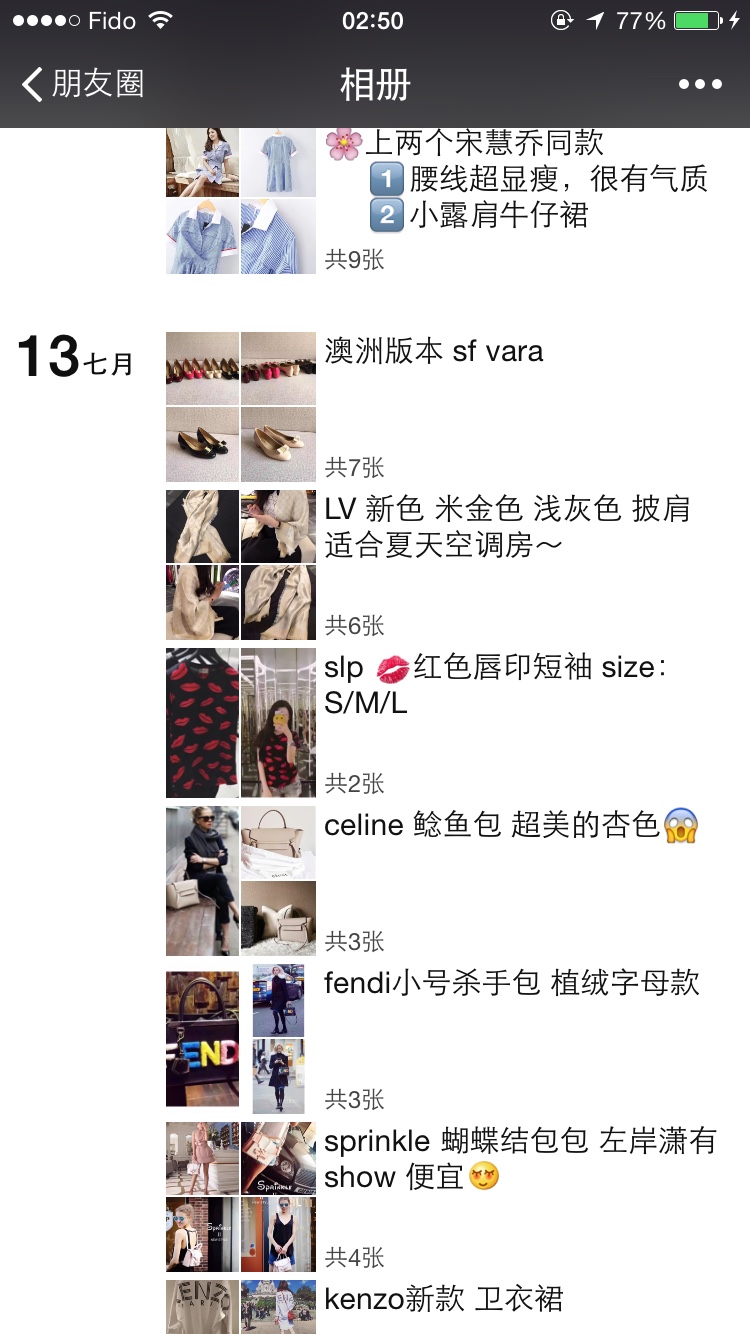Open the three-dot more options menu
750x1334 pixels.
700,84
